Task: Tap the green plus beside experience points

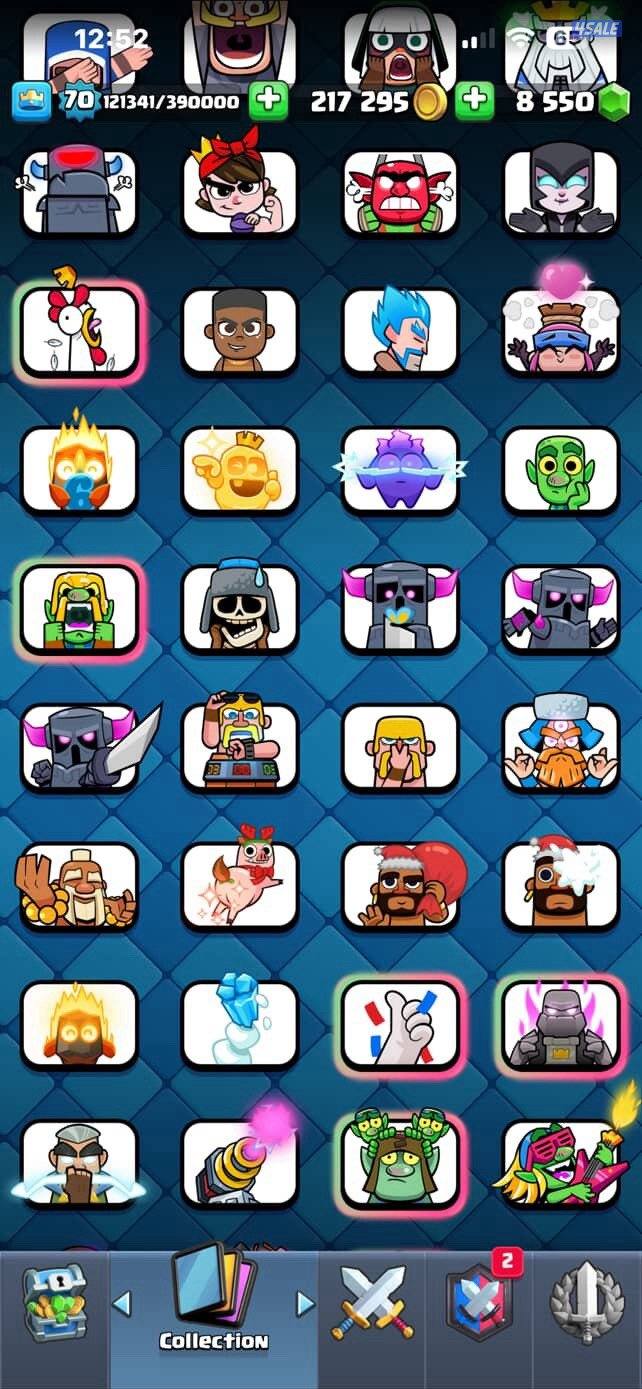Action: click(266, 100)
